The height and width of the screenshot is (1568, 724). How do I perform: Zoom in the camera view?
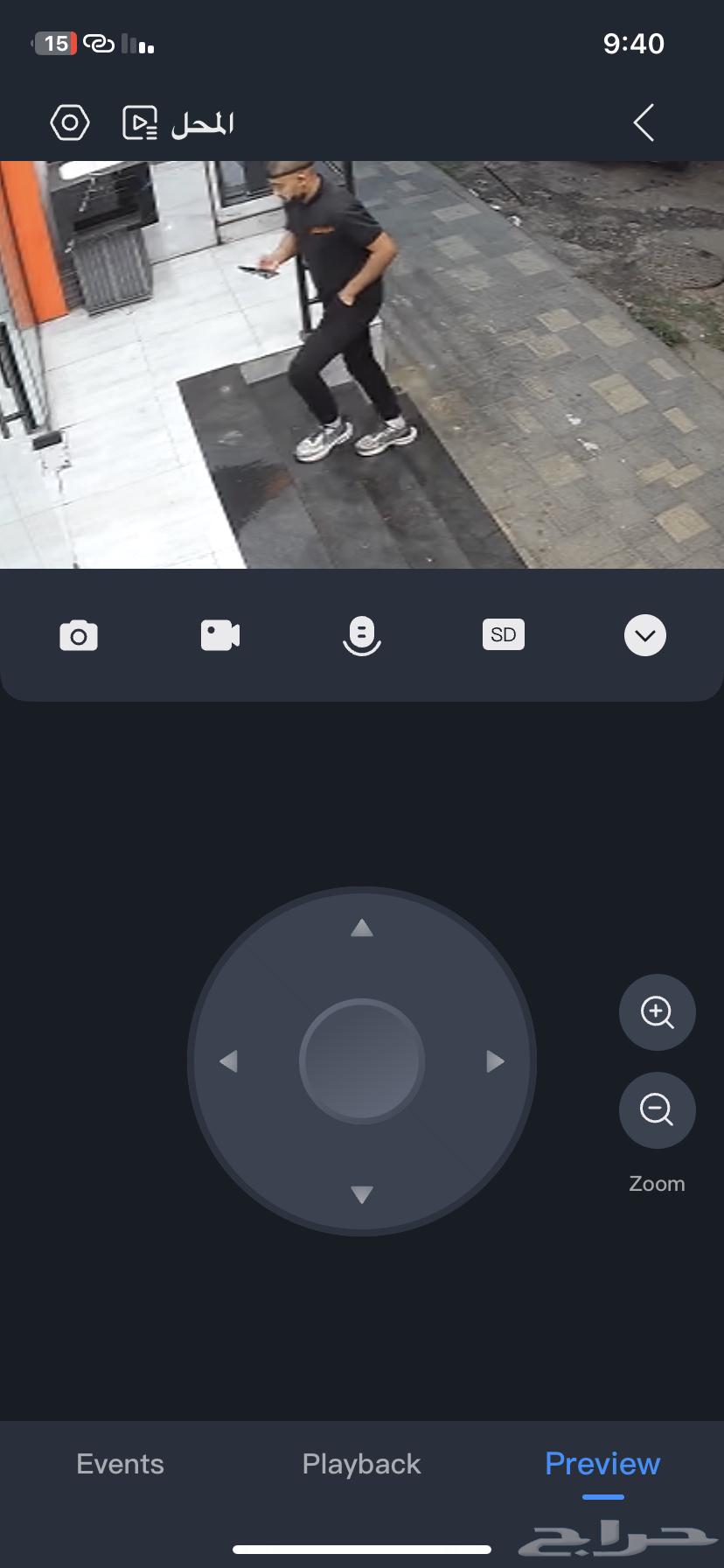[x=657, y=1012]
